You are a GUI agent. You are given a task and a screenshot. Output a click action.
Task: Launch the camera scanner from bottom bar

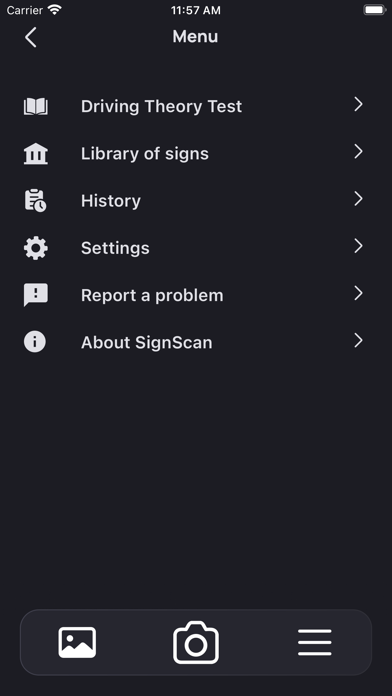196,642
